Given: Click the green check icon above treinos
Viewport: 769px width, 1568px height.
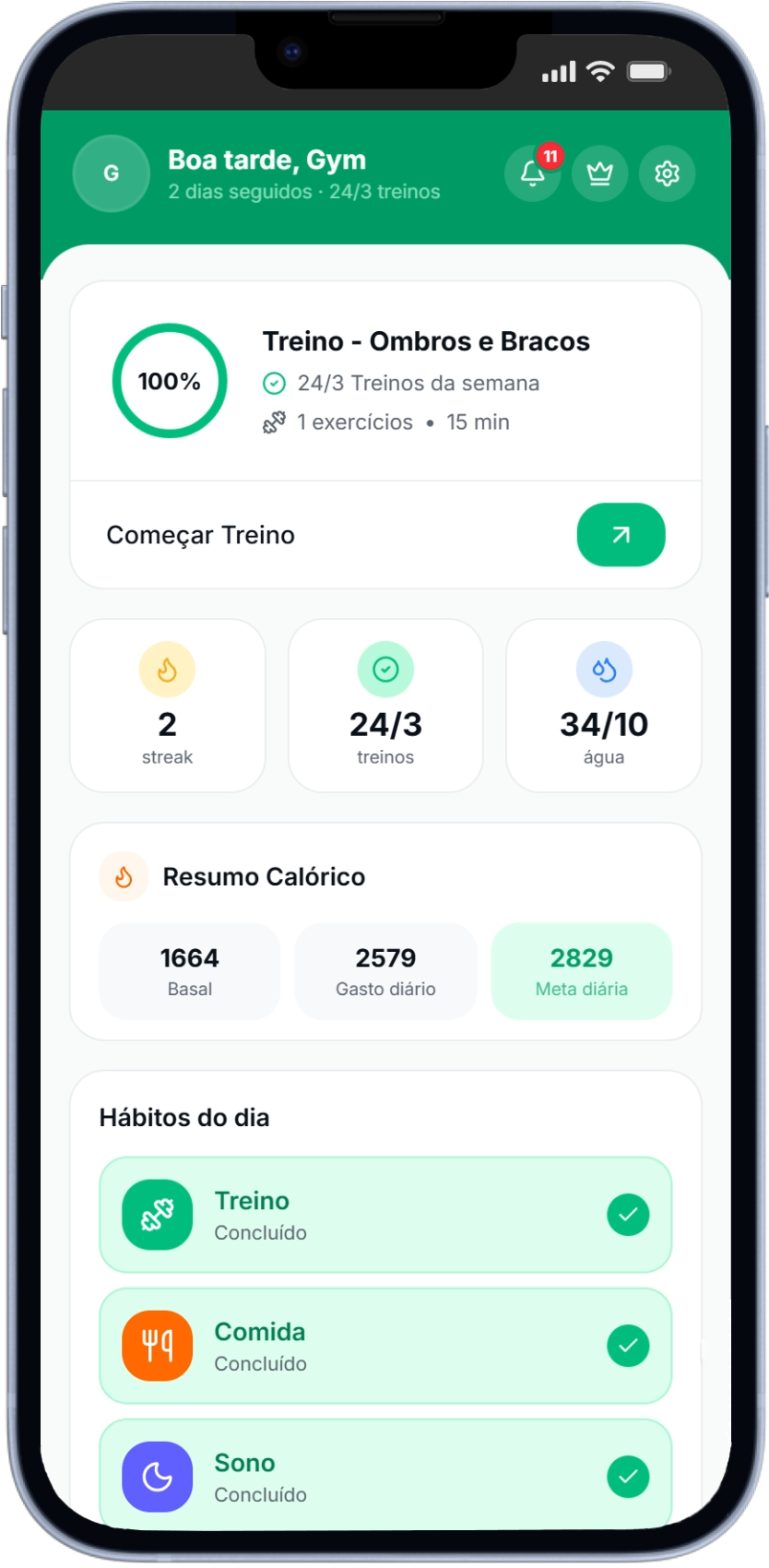Looking at the screenshot, I should (385, 670).
